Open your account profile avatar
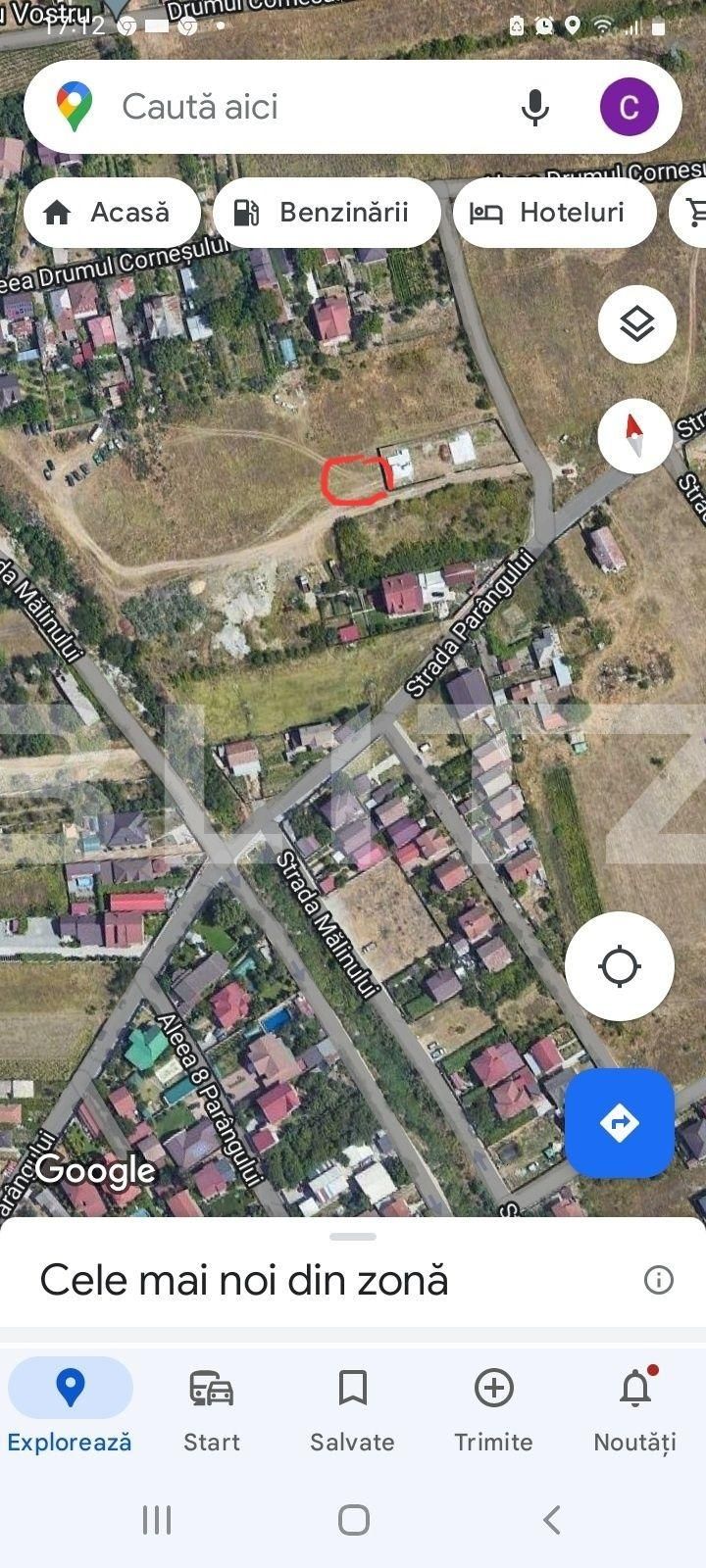Image resolution: width=706 pixels, height=1568 pixels. tap(630, 107)
